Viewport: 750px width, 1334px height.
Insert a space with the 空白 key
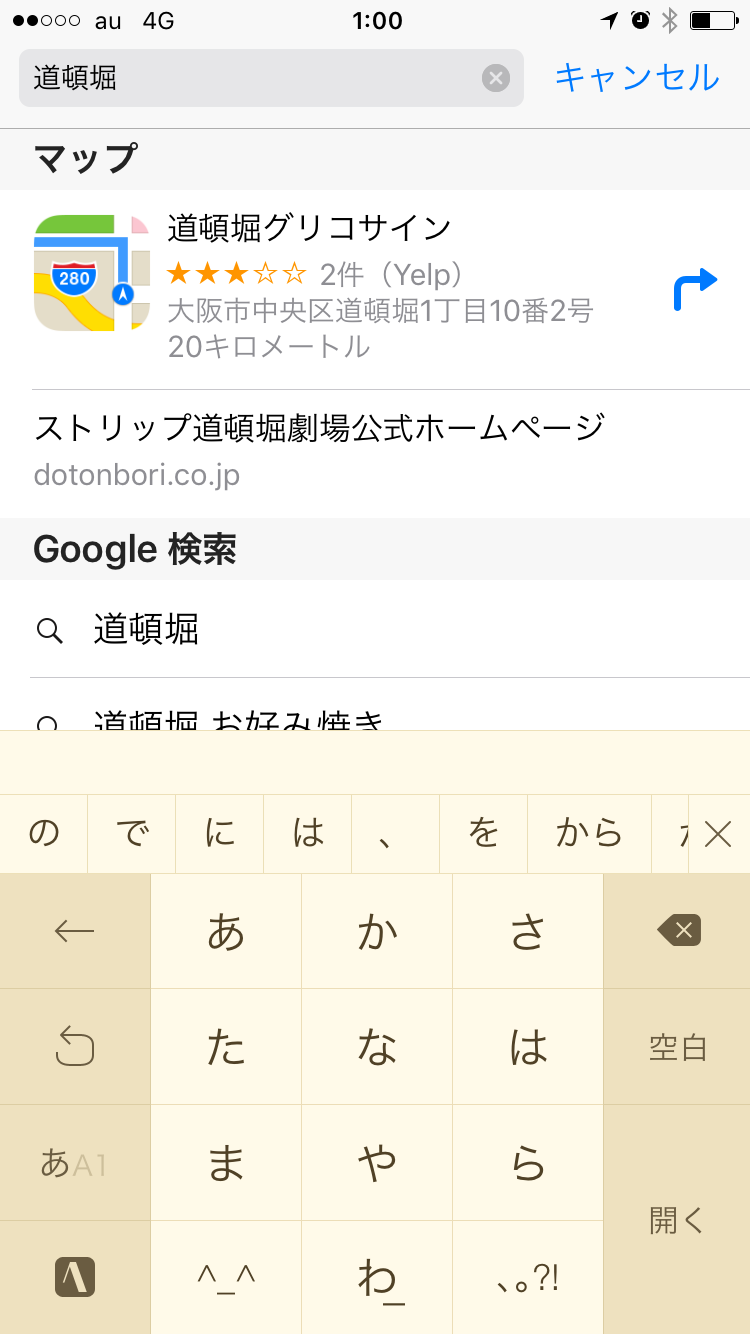pos(677,1047)
